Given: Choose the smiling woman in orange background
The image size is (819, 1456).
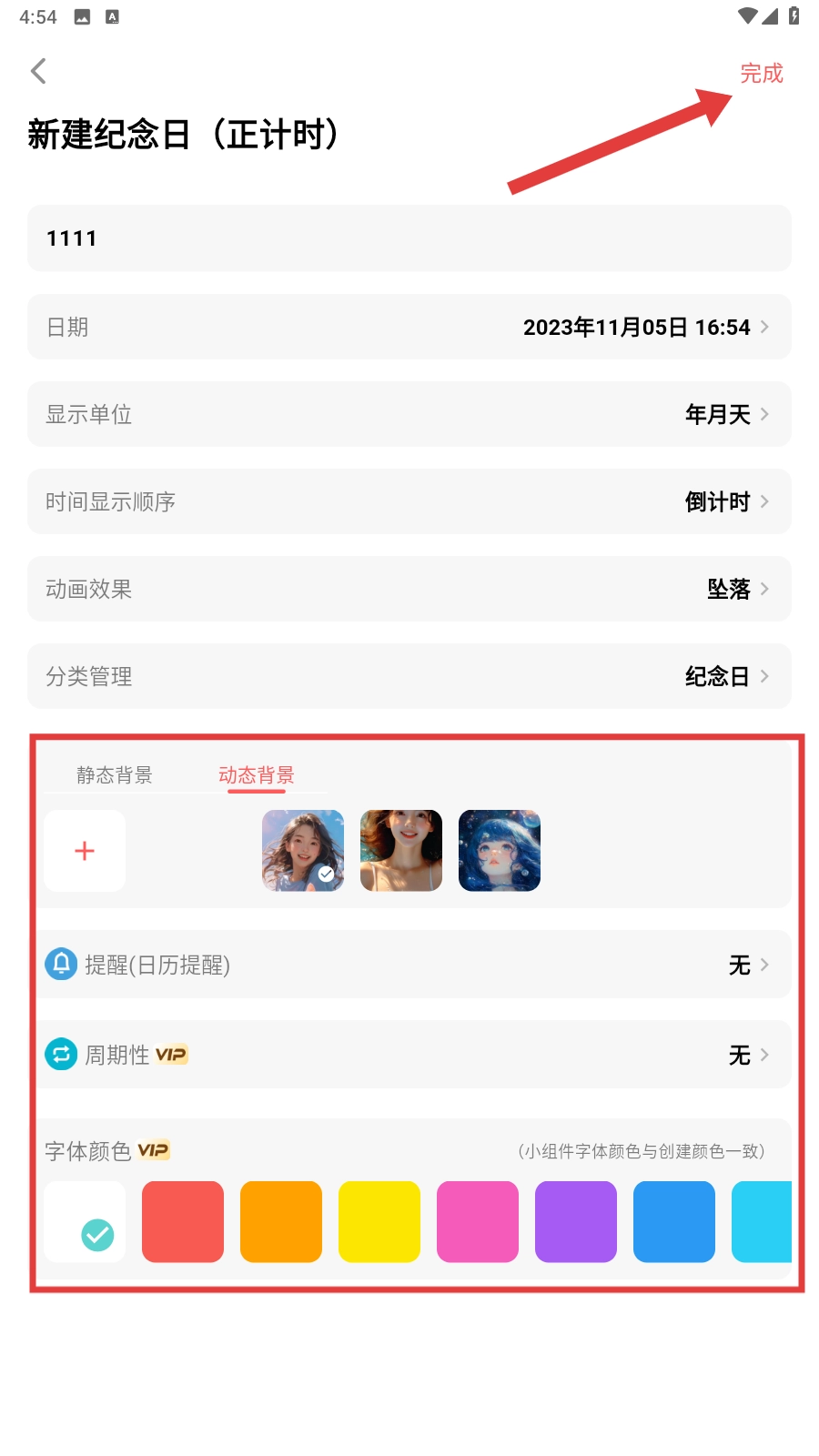Looking at the screenshot, I should 401,851.
